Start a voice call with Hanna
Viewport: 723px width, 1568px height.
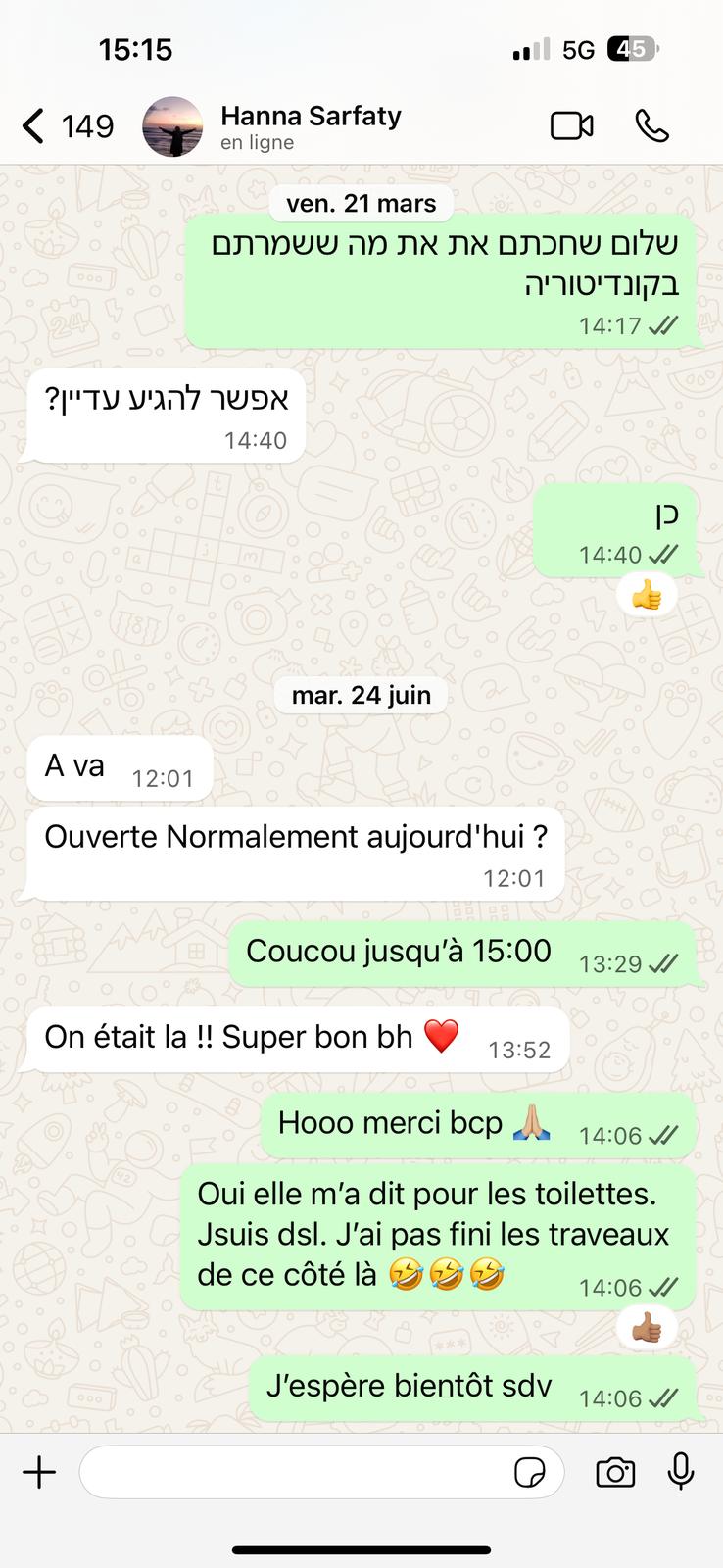[651, 126]
